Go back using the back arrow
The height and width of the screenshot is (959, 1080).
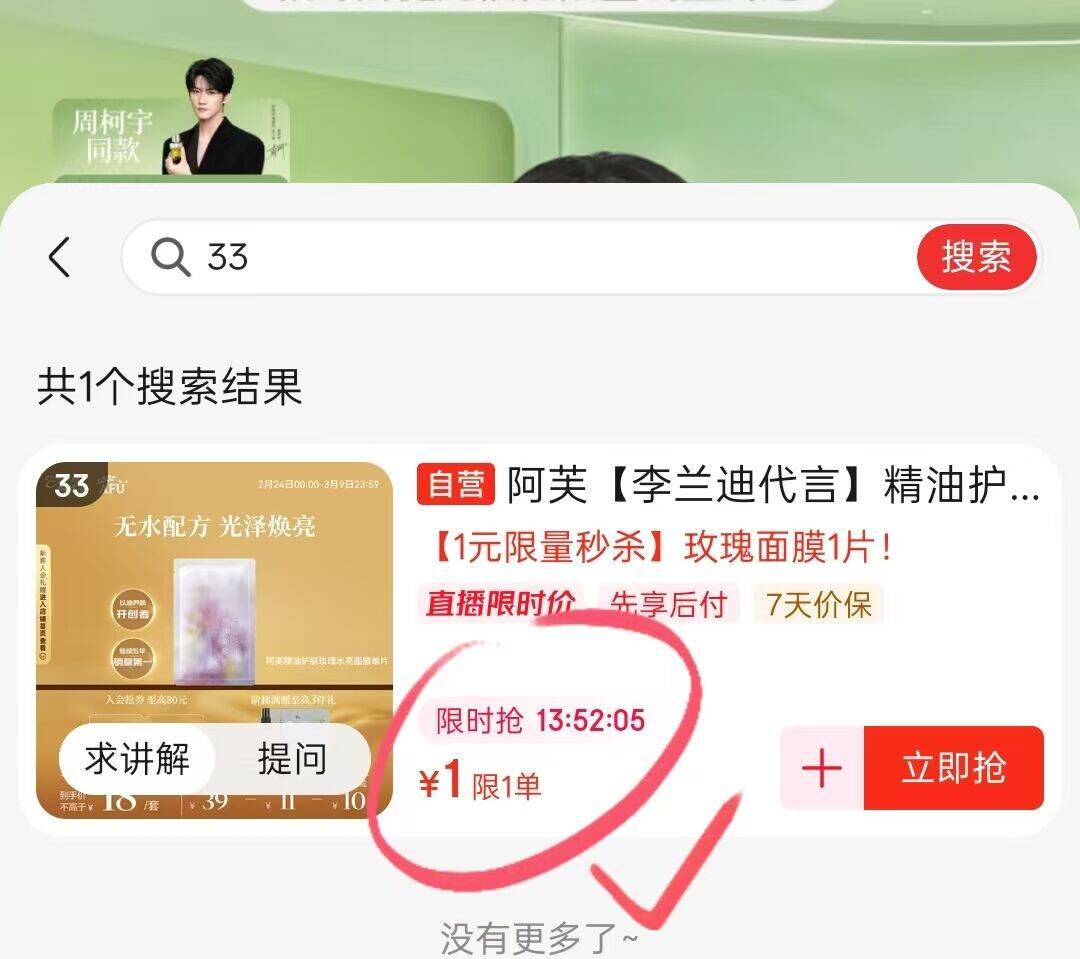coord(60,257)
